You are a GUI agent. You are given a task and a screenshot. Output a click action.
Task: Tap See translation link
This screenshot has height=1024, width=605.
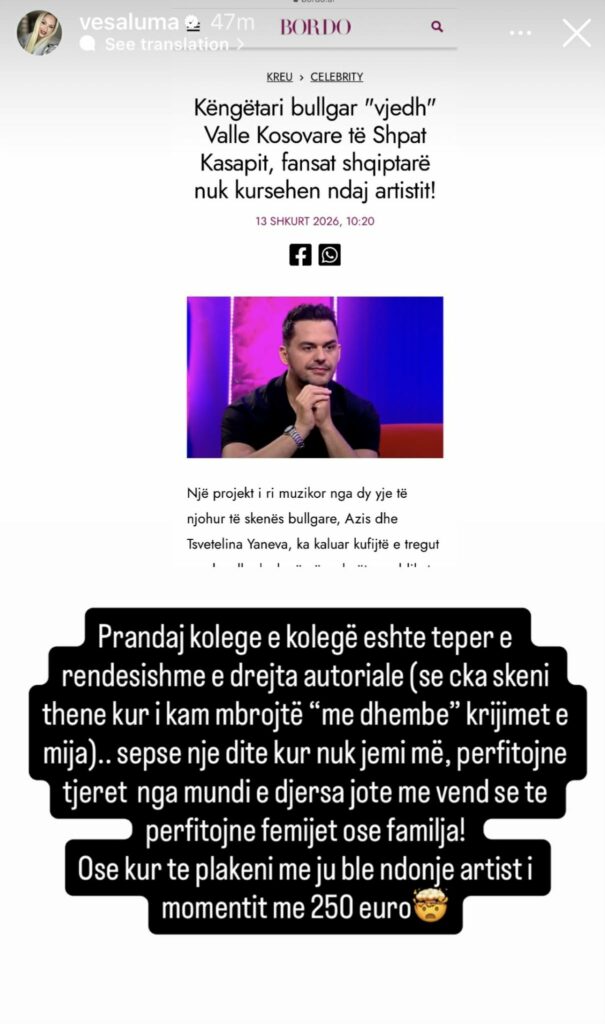tap(165, 44)
